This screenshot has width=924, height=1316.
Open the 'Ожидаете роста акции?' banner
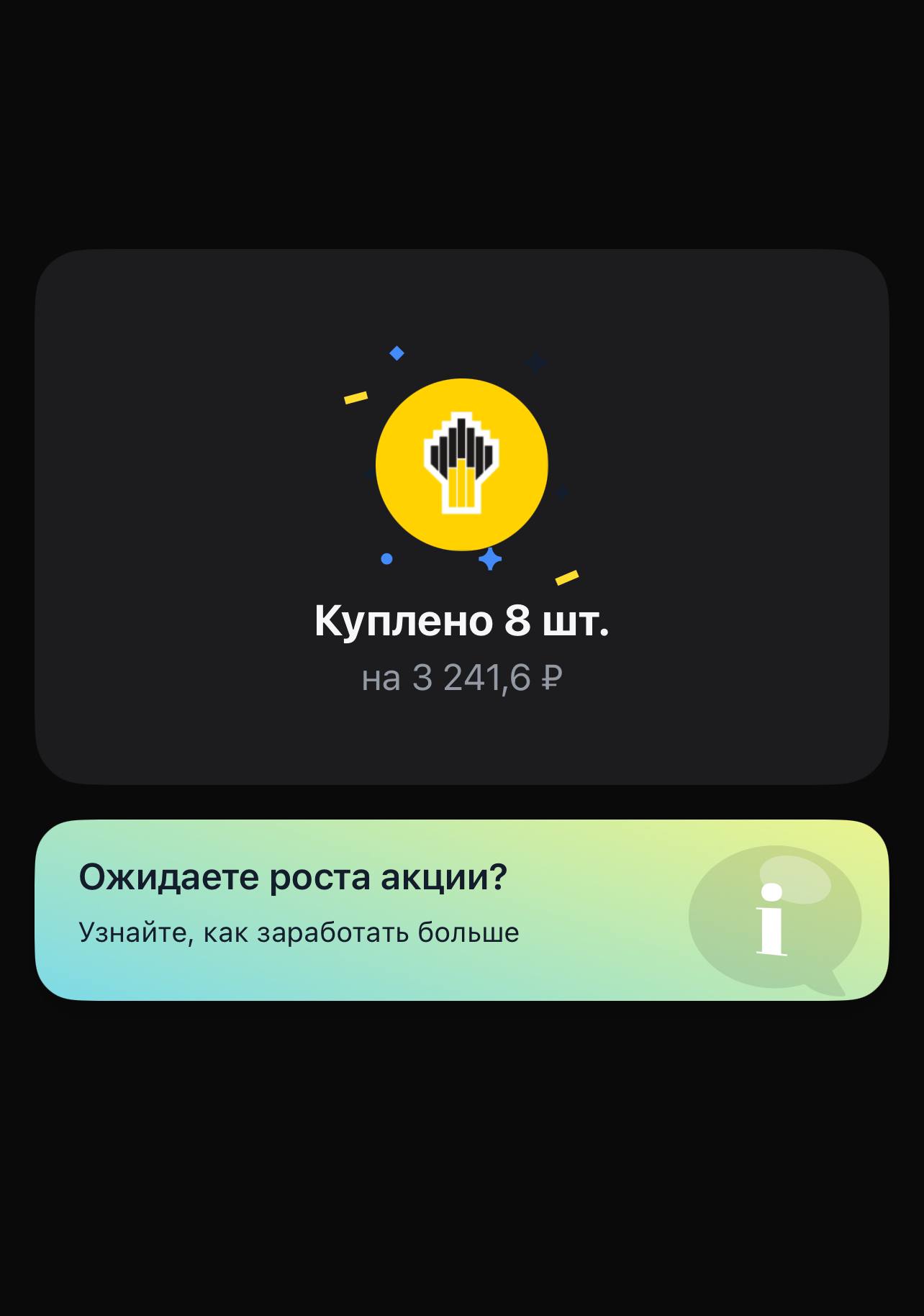461,909
